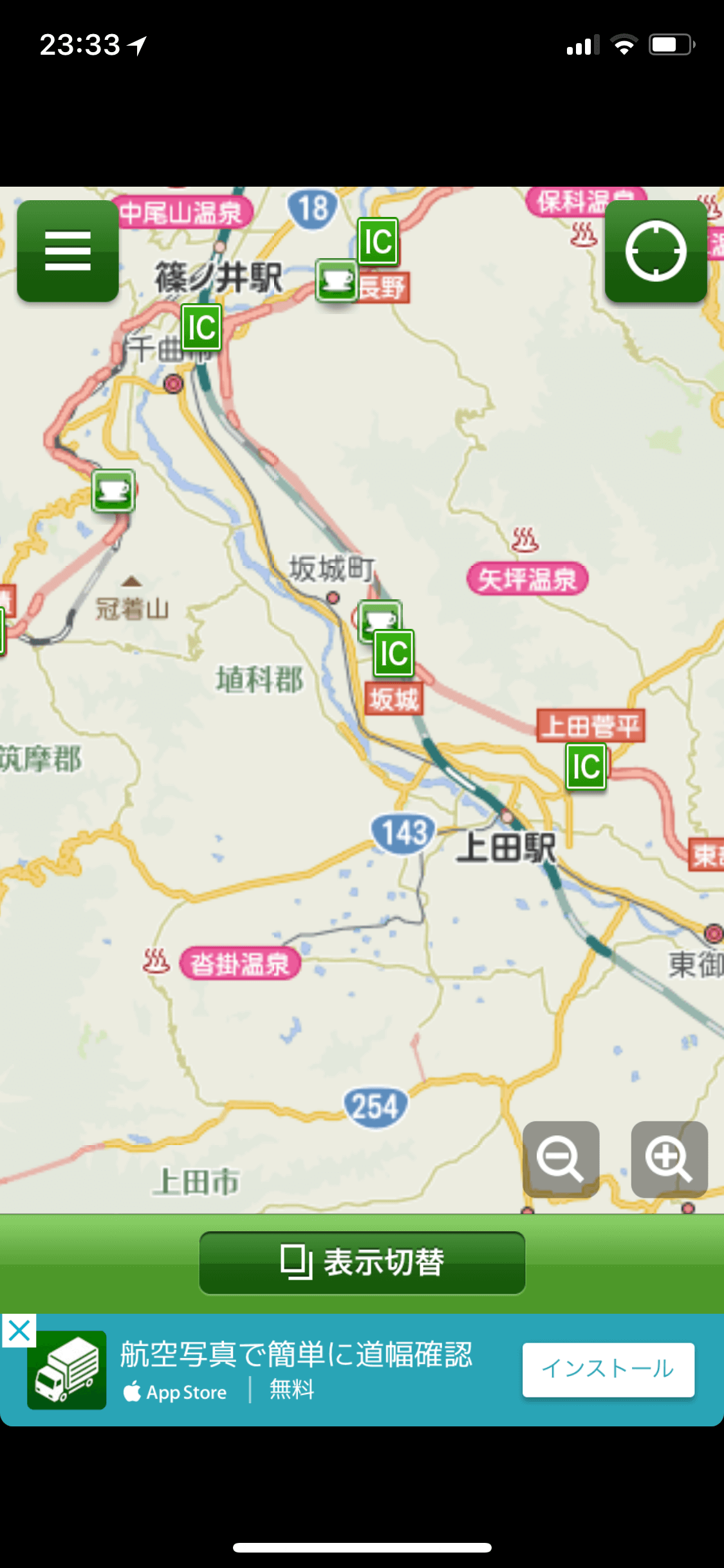
Task: Tap the 表示切替 display switch button
Action: 362,1263
